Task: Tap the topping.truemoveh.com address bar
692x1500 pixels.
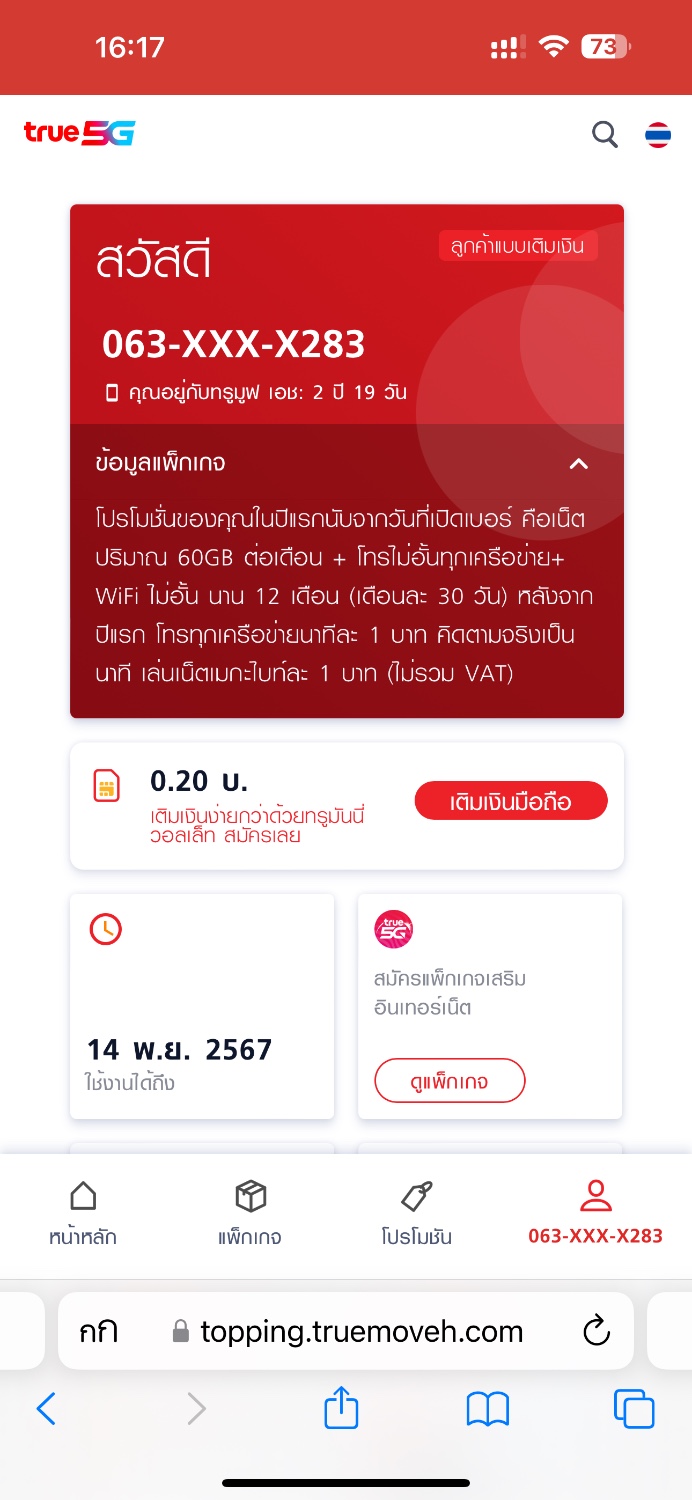Action: [x=346, y=1331]
